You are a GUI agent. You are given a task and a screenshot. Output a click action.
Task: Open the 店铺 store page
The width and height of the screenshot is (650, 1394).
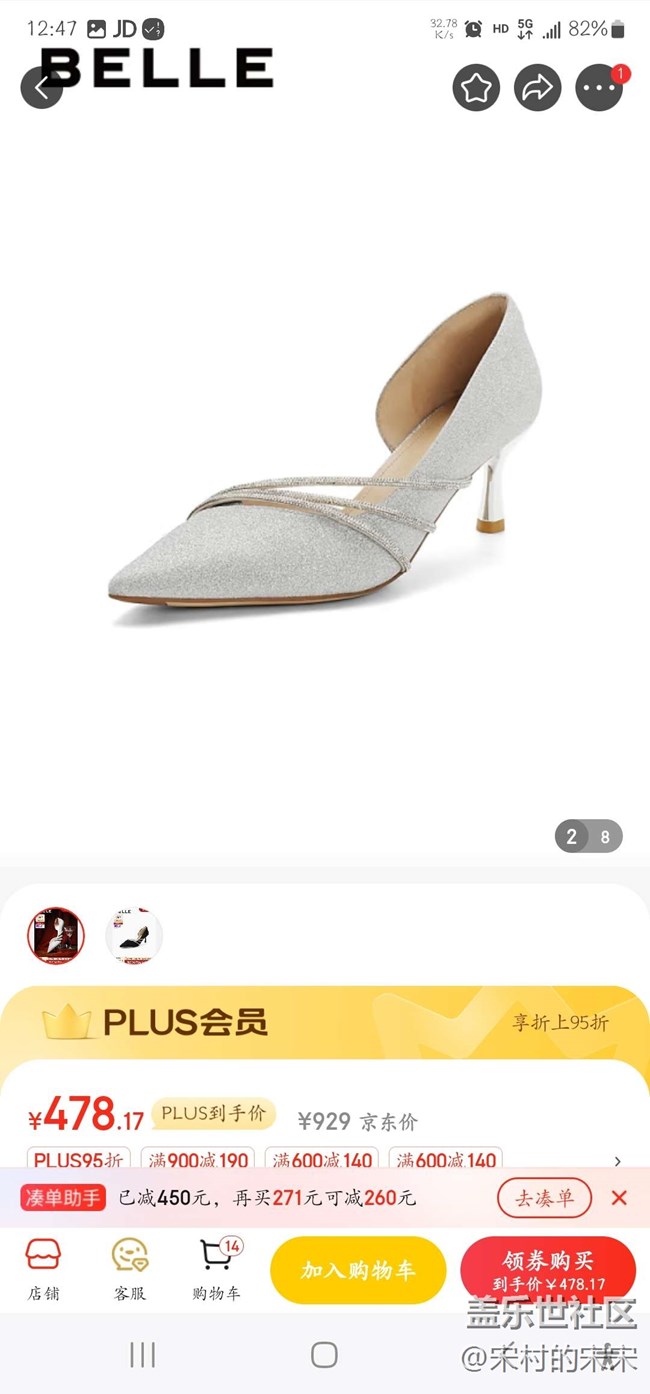click(x=43, y=1270)
